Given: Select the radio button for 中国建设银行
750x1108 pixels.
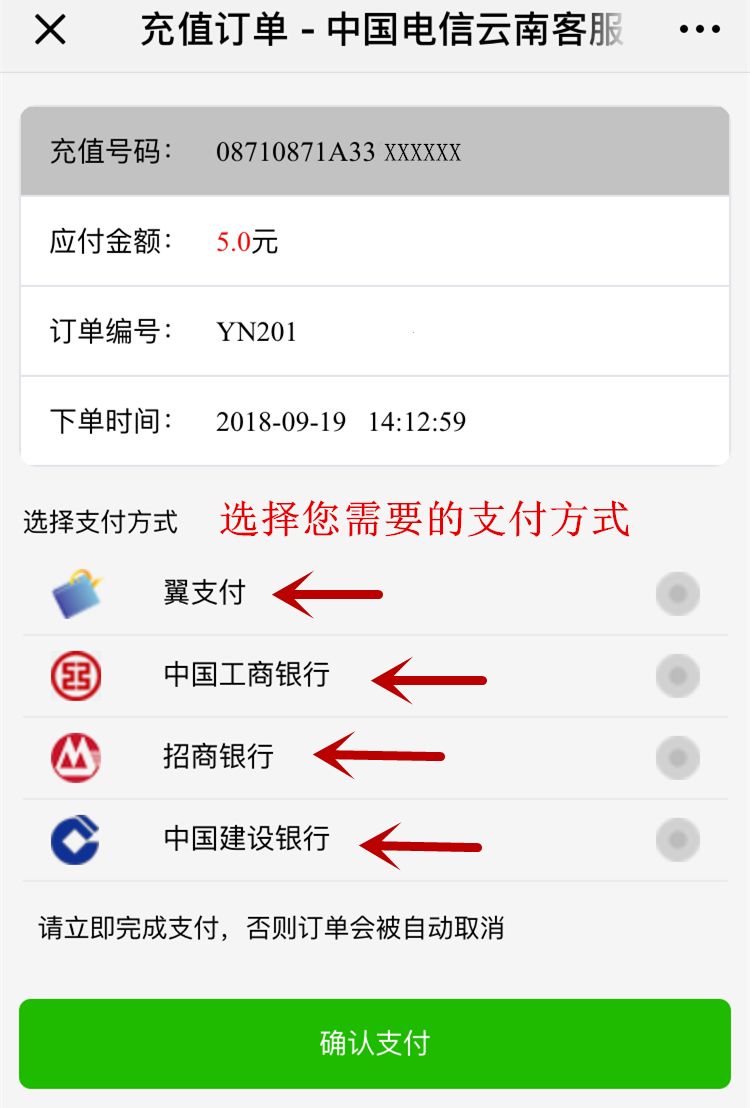Looking at the screenshot, I should point(677,840).
